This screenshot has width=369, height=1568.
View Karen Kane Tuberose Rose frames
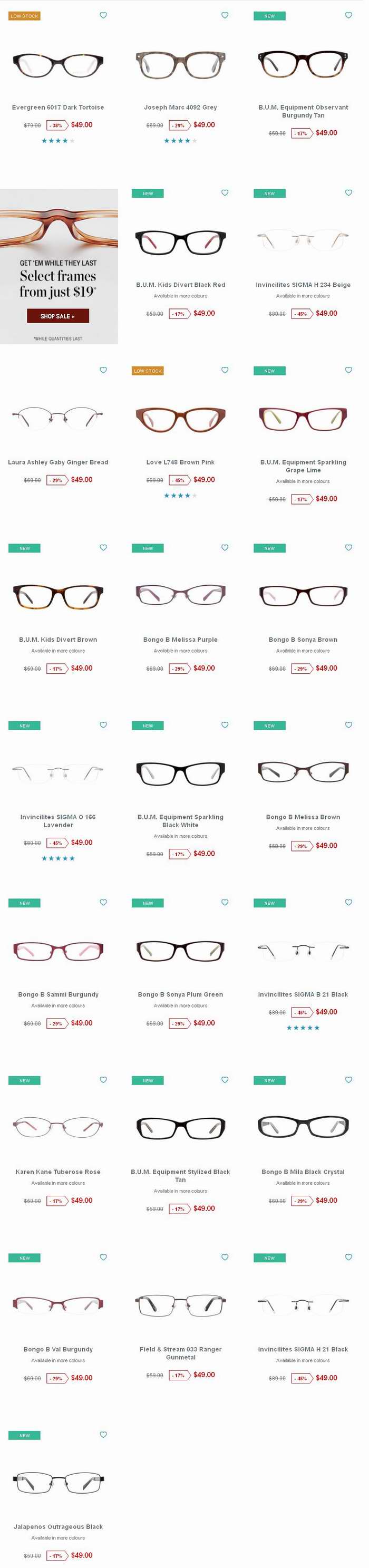(x=58, y=1171)
